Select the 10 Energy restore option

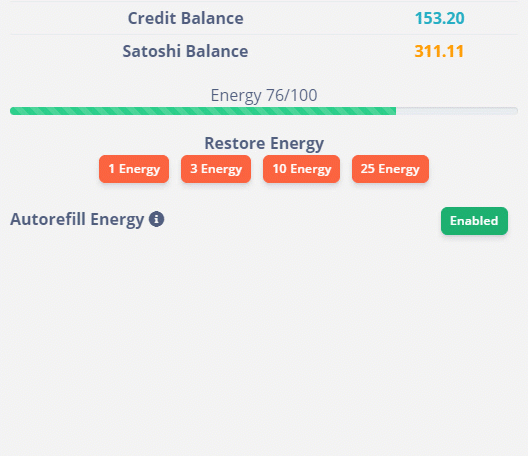[x=301, y=169]
